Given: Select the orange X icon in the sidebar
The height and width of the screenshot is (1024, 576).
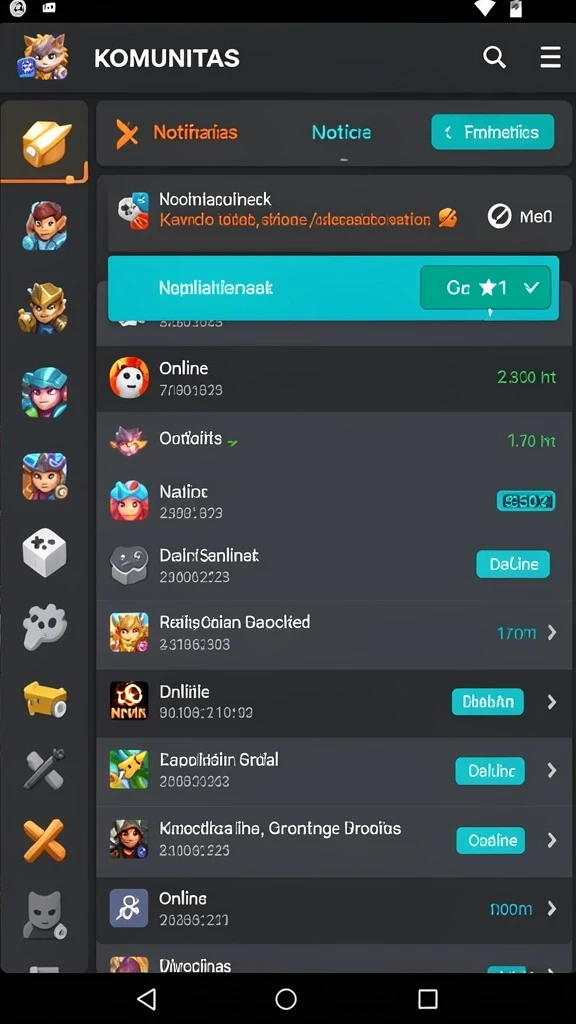Looking at the screenshot, I should coord(44,840).
